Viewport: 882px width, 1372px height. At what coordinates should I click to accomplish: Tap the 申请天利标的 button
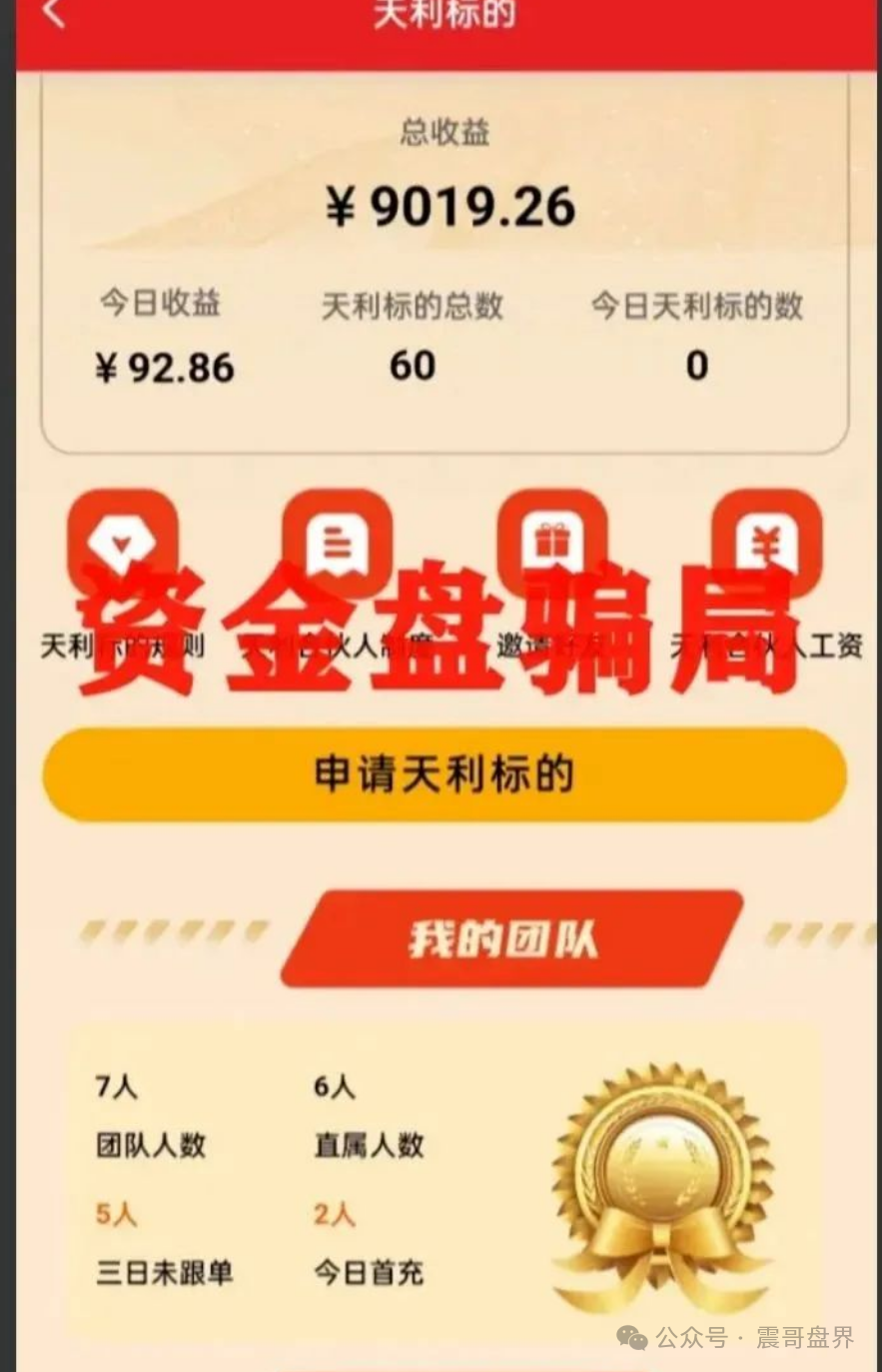[x=444, y=775]
